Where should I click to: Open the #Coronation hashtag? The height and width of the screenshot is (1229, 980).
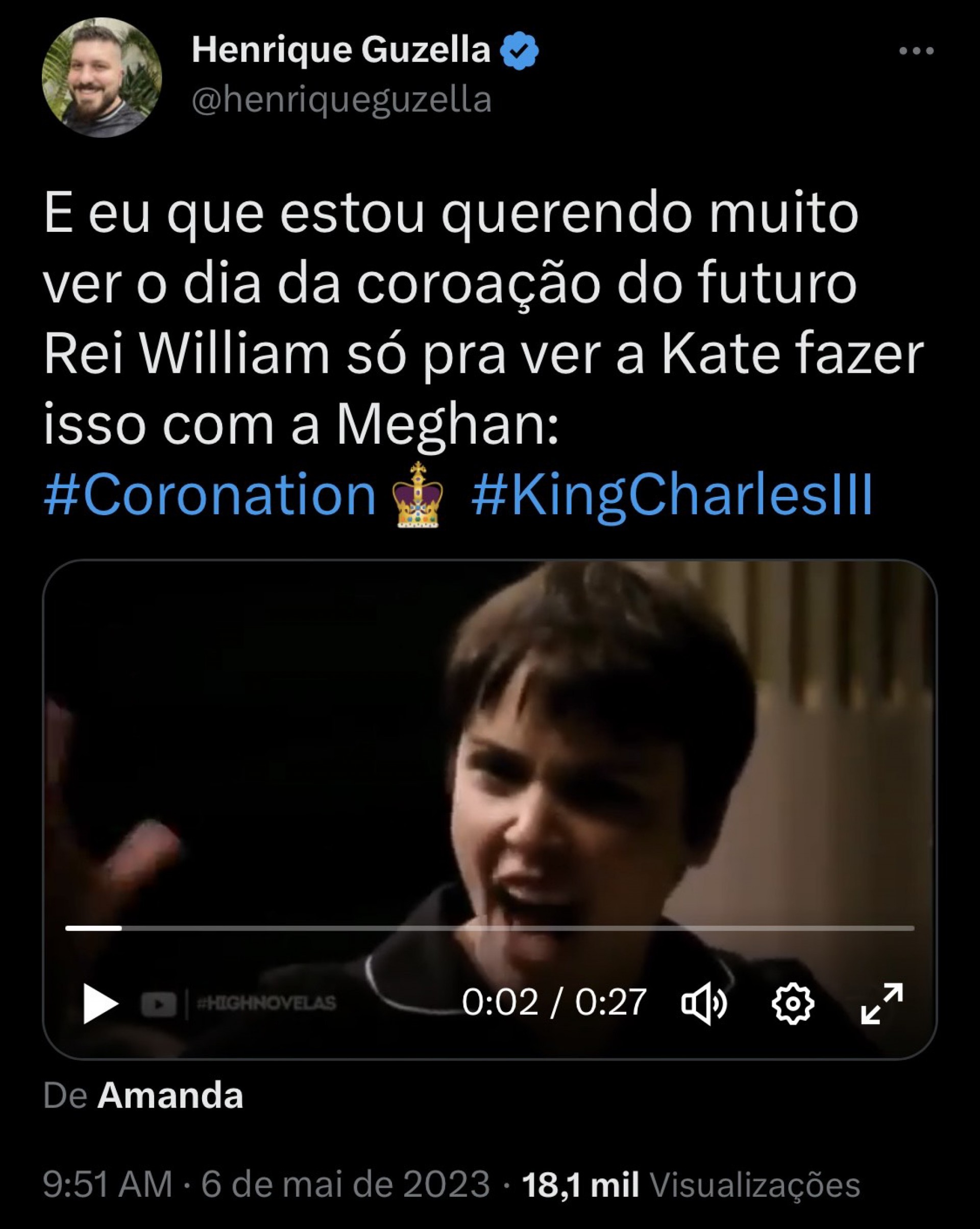click(x=210, y=494)
